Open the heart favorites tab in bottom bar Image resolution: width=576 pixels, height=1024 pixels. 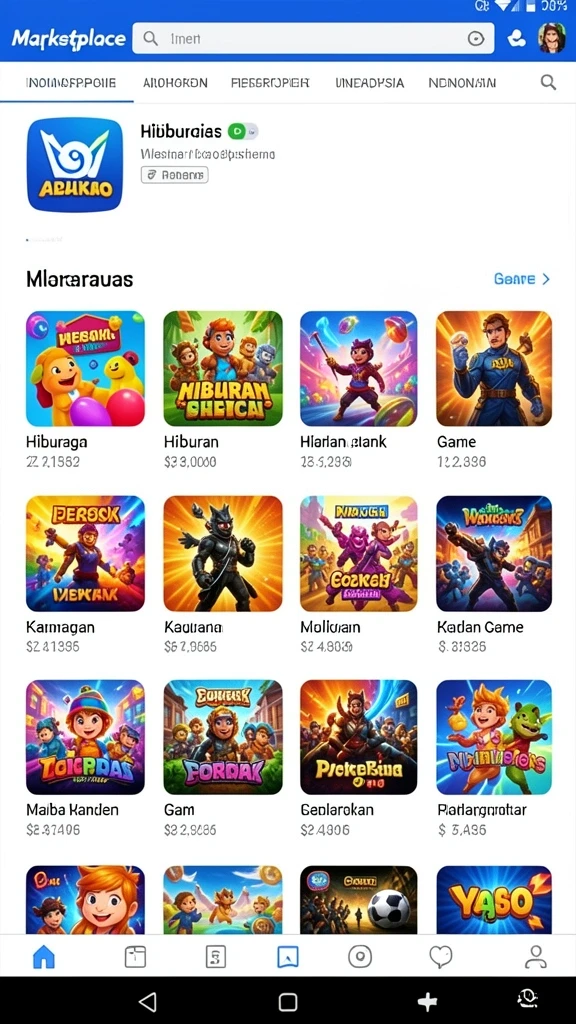click(441, 957)
